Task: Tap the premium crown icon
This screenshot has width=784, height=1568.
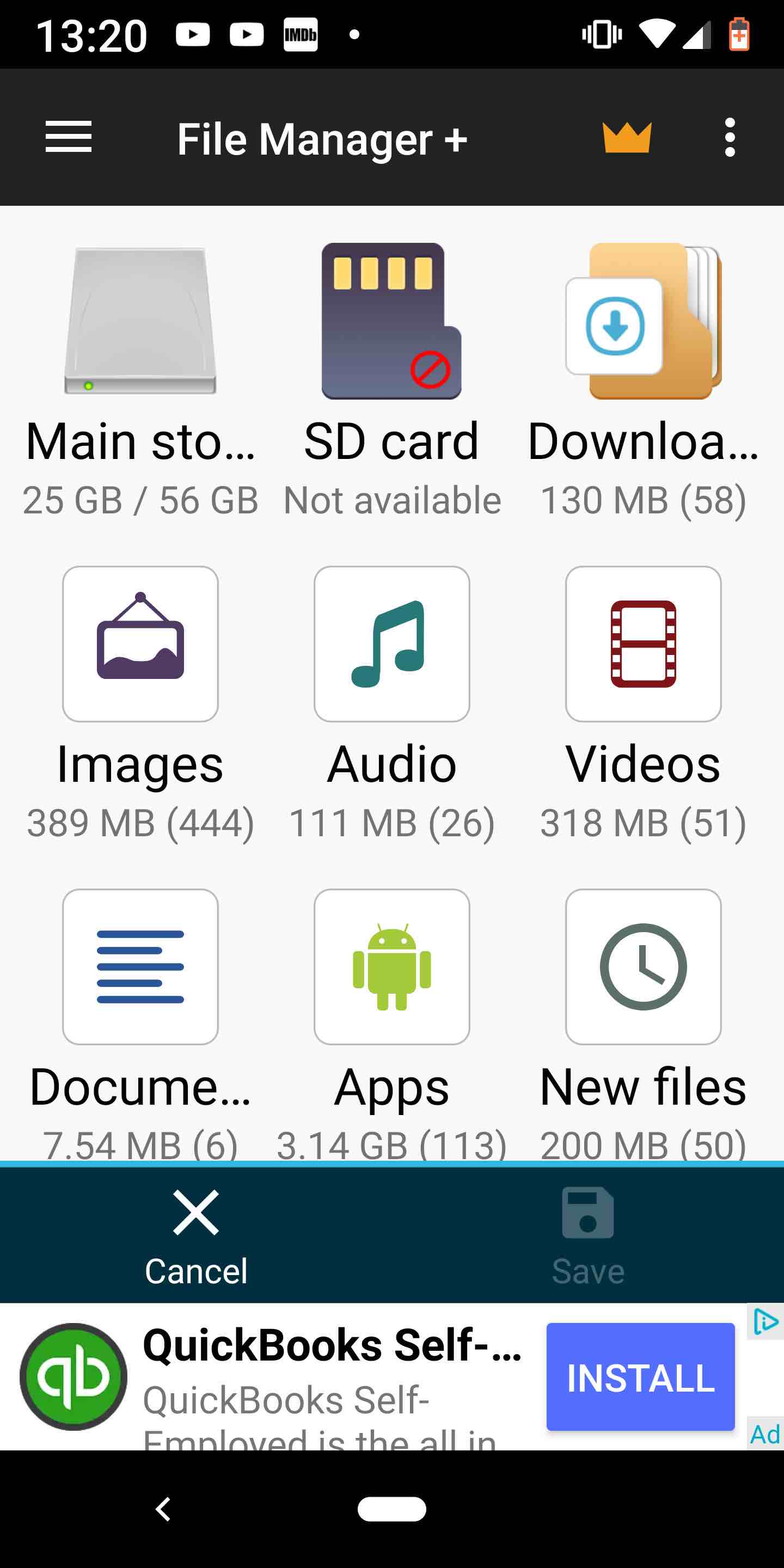Action: (626, 137)
